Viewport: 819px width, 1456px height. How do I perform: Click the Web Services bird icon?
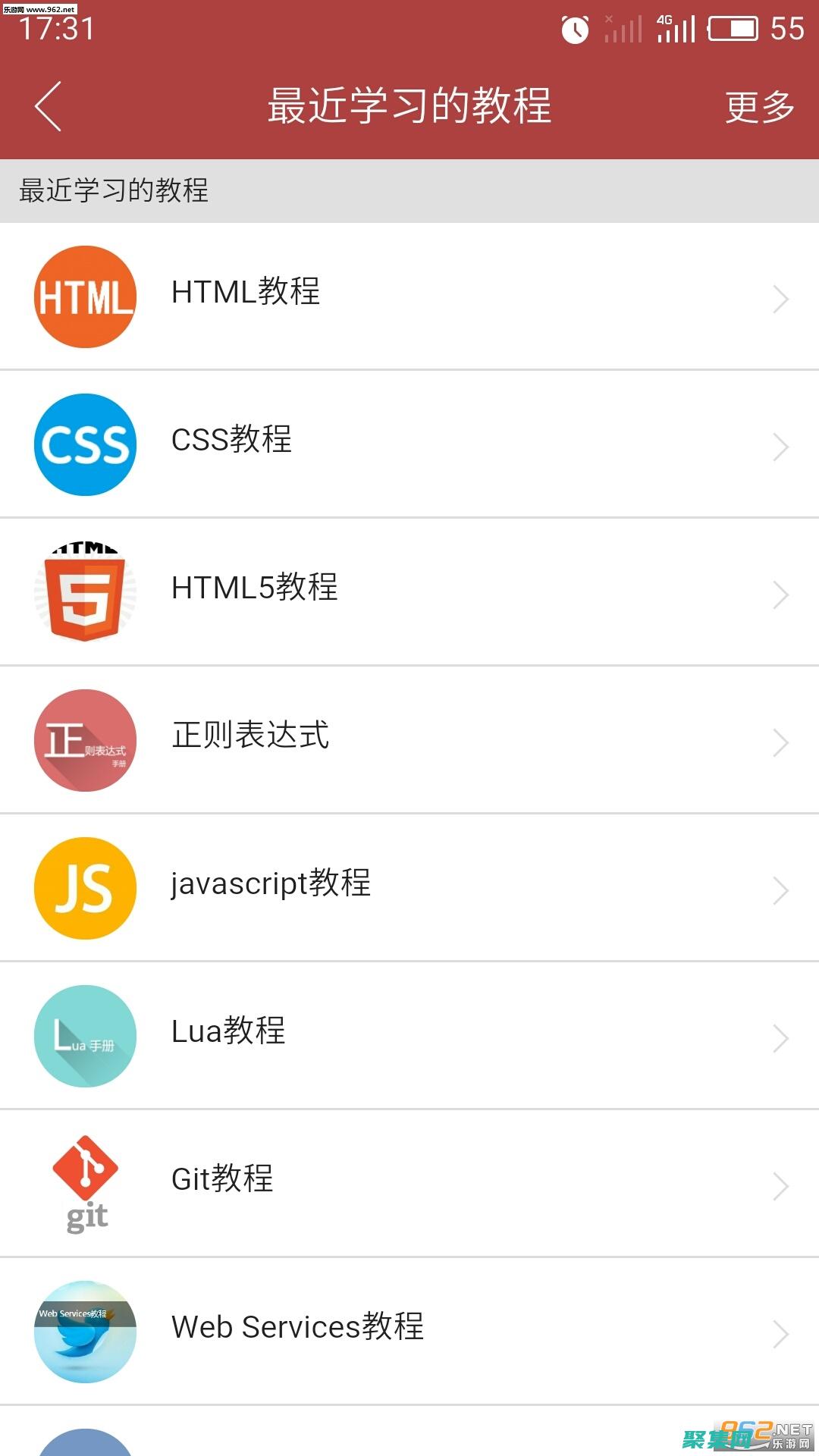click(85, 1331)
